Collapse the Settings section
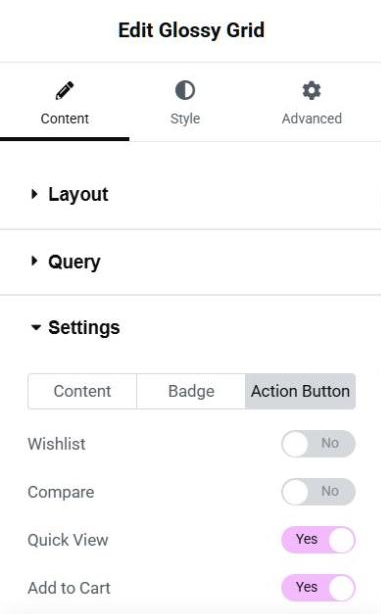This screenshot has width=381, height=614. pos(190,327)
